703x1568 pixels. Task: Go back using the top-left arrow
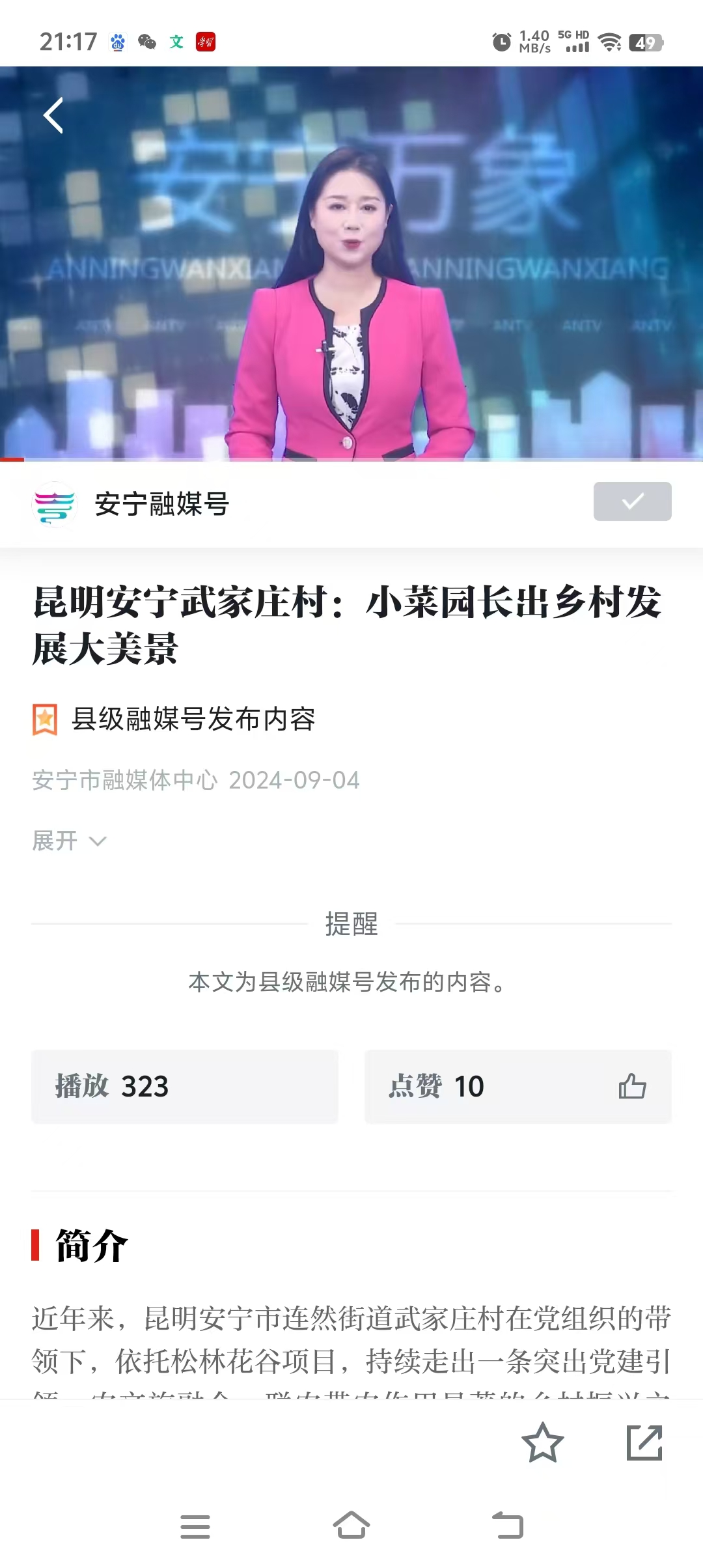[x=53, y=116]
